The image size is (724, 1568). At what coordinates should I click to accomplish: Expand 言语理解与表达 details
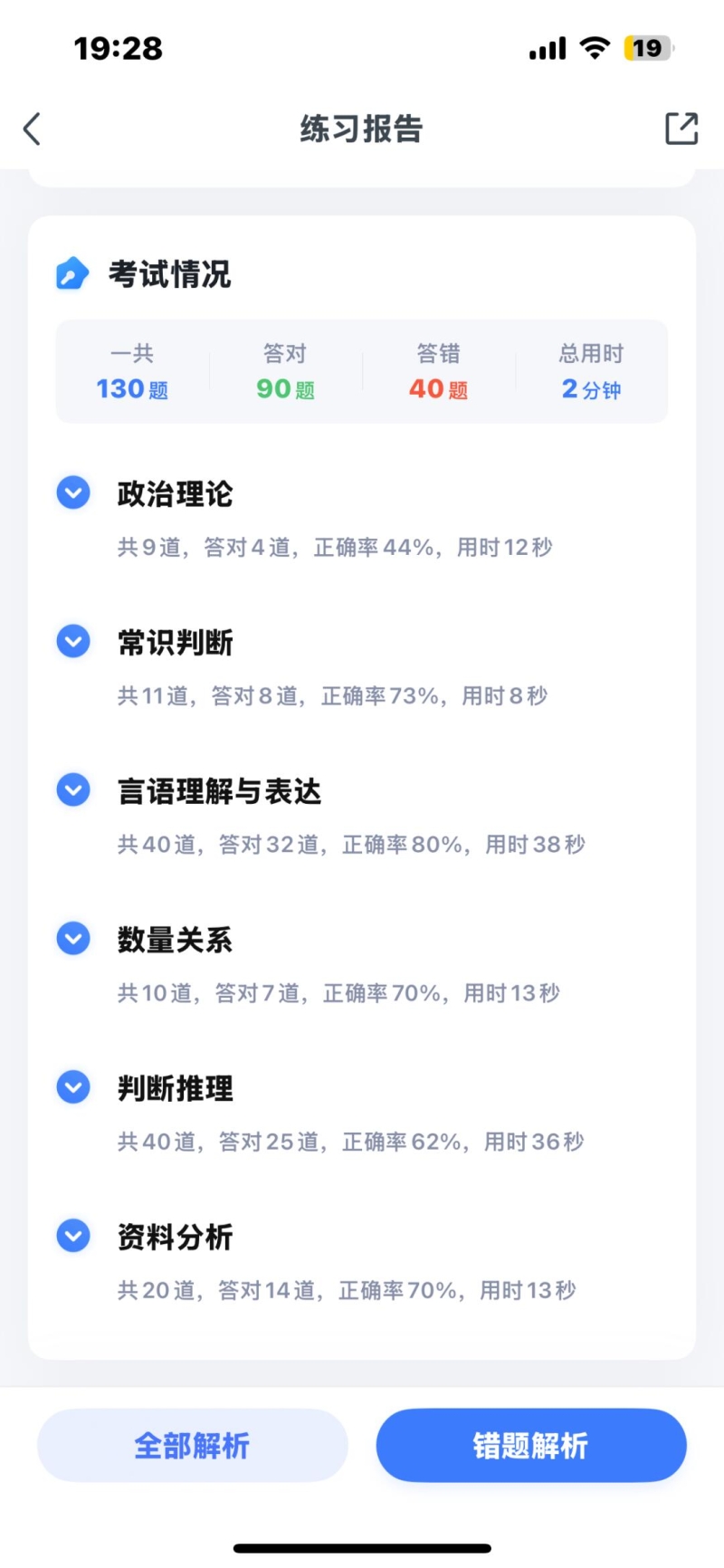(73, 790)
